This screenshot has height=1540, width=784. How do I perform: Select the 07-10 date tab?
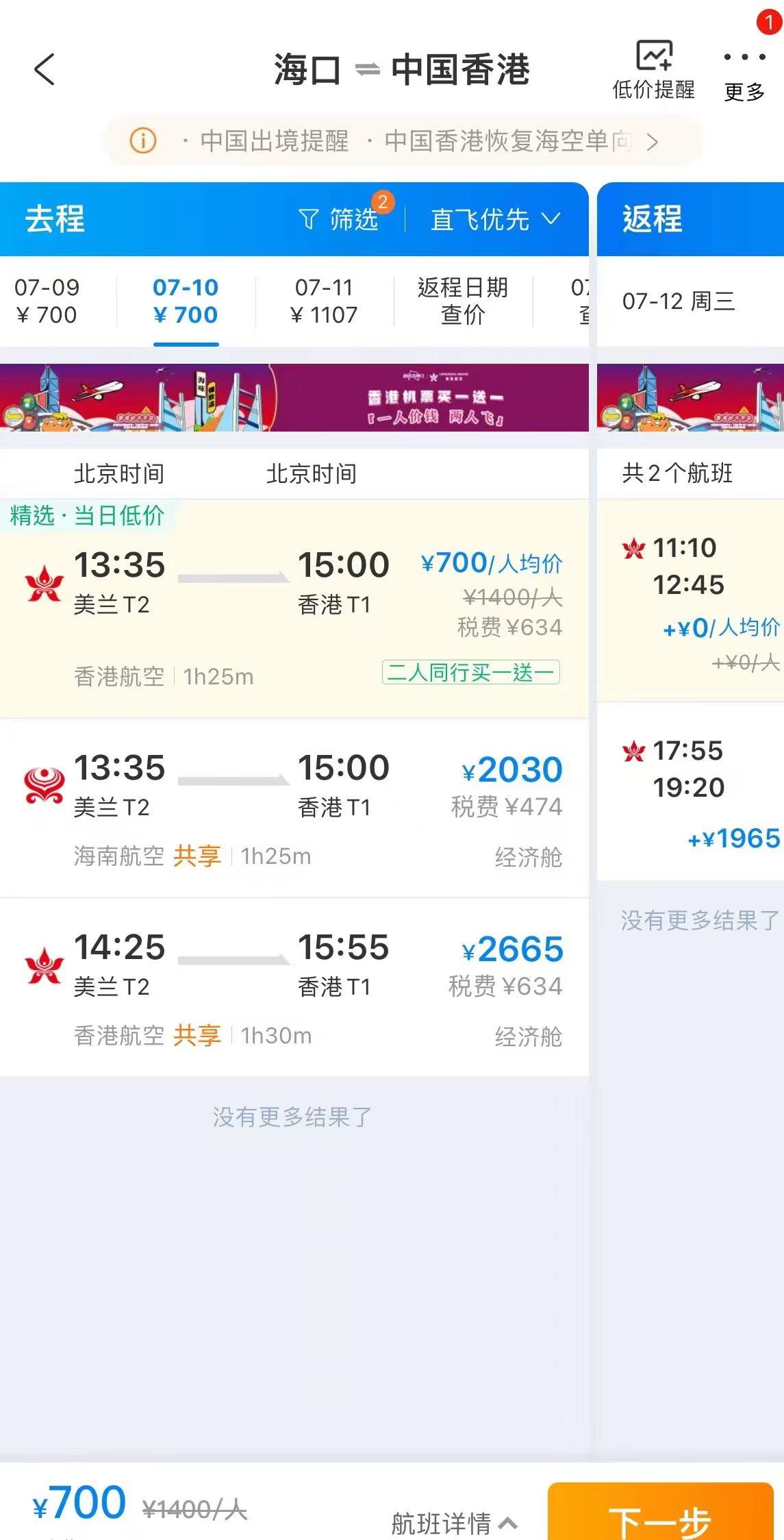pos(186,301)
